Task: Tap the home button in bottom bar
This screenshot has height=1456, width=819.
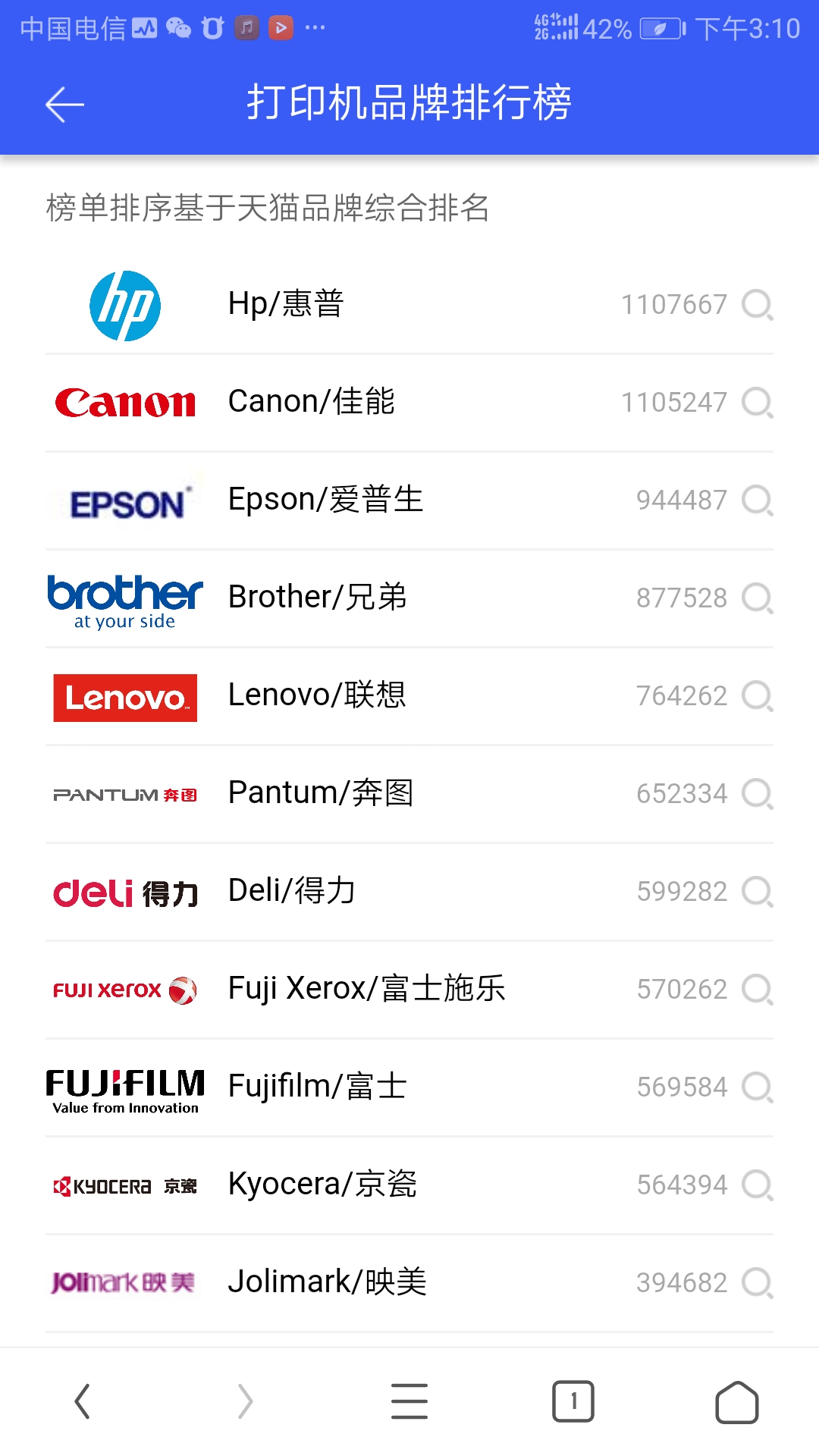Action: [737, 1401]
